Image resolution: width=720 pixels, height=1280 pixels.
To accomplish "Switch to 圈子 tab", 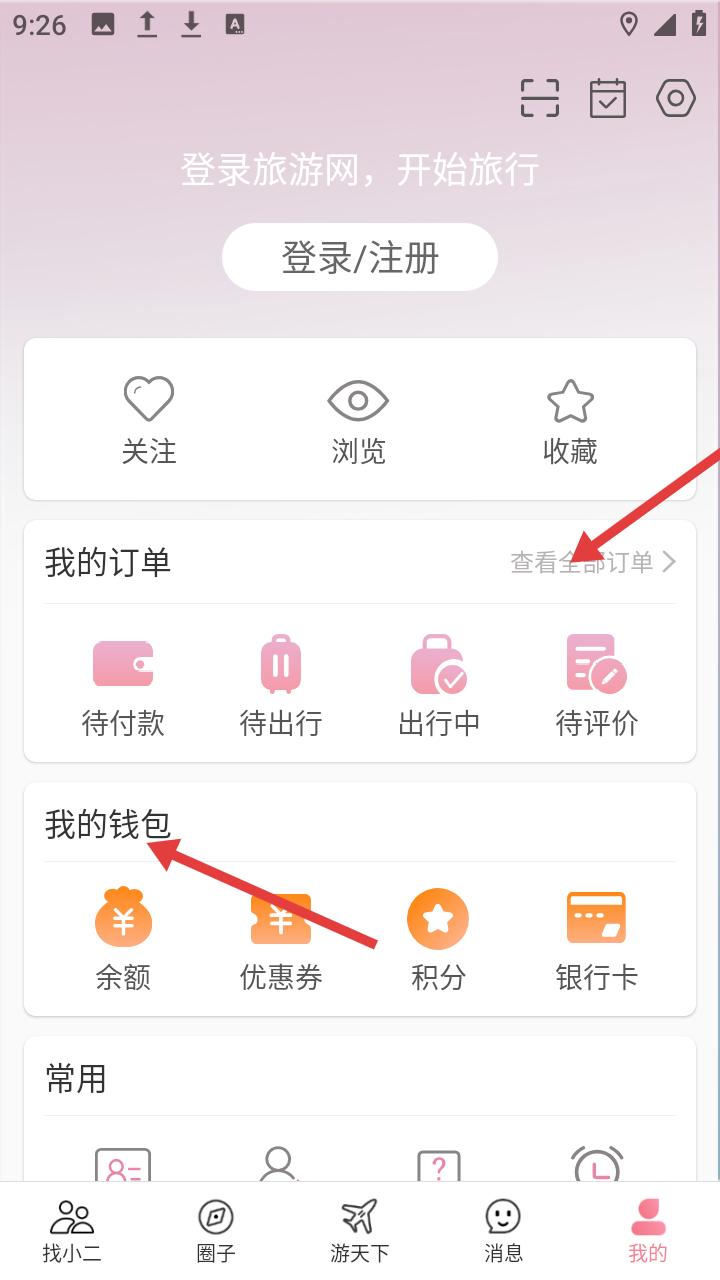I will coord(216,1231).
